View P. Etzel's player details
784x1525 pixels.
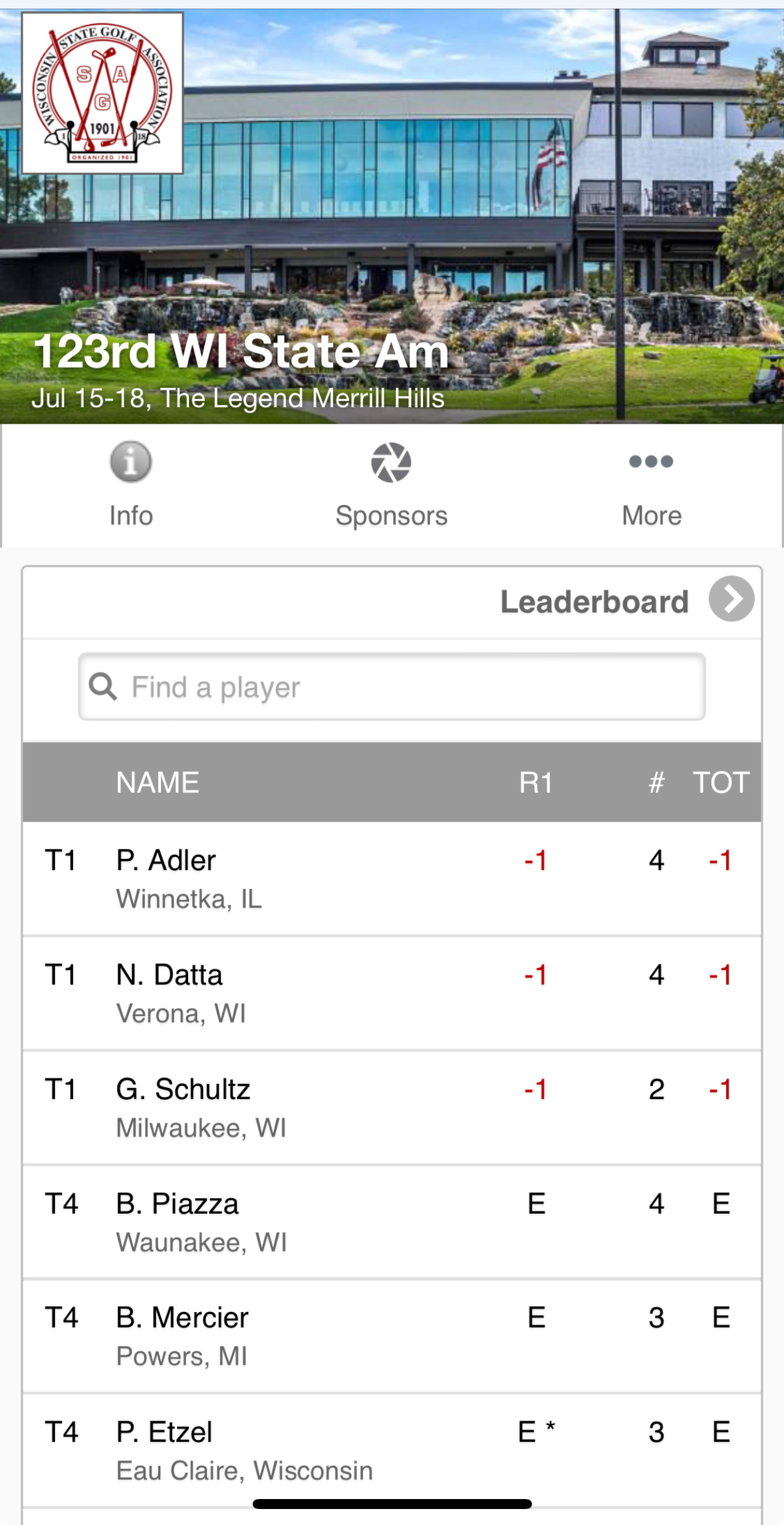(x=392, y=1450)
